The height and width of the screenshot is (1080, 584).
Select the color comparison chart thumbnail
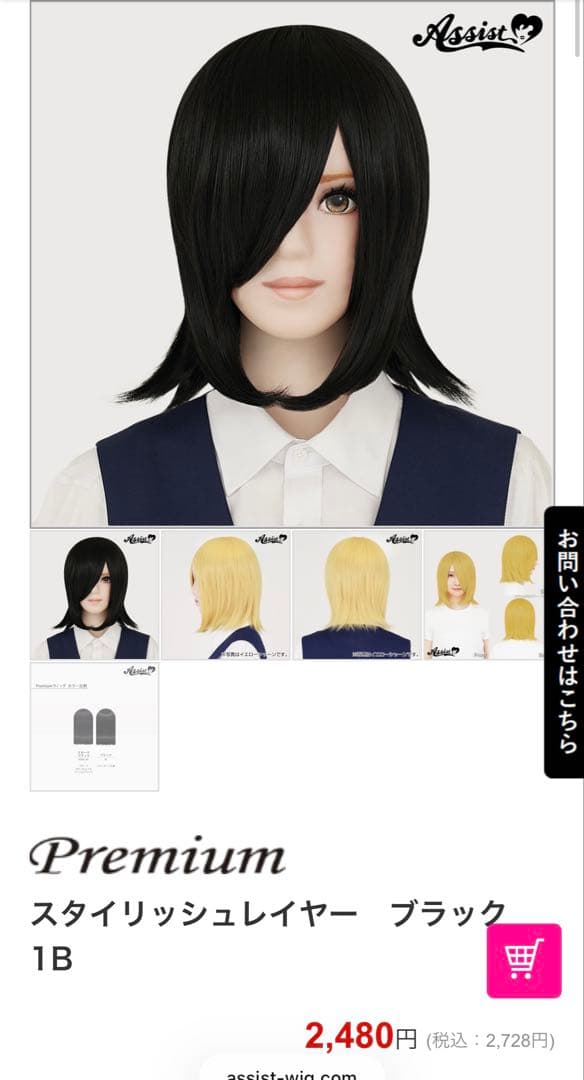coord(94,727)
